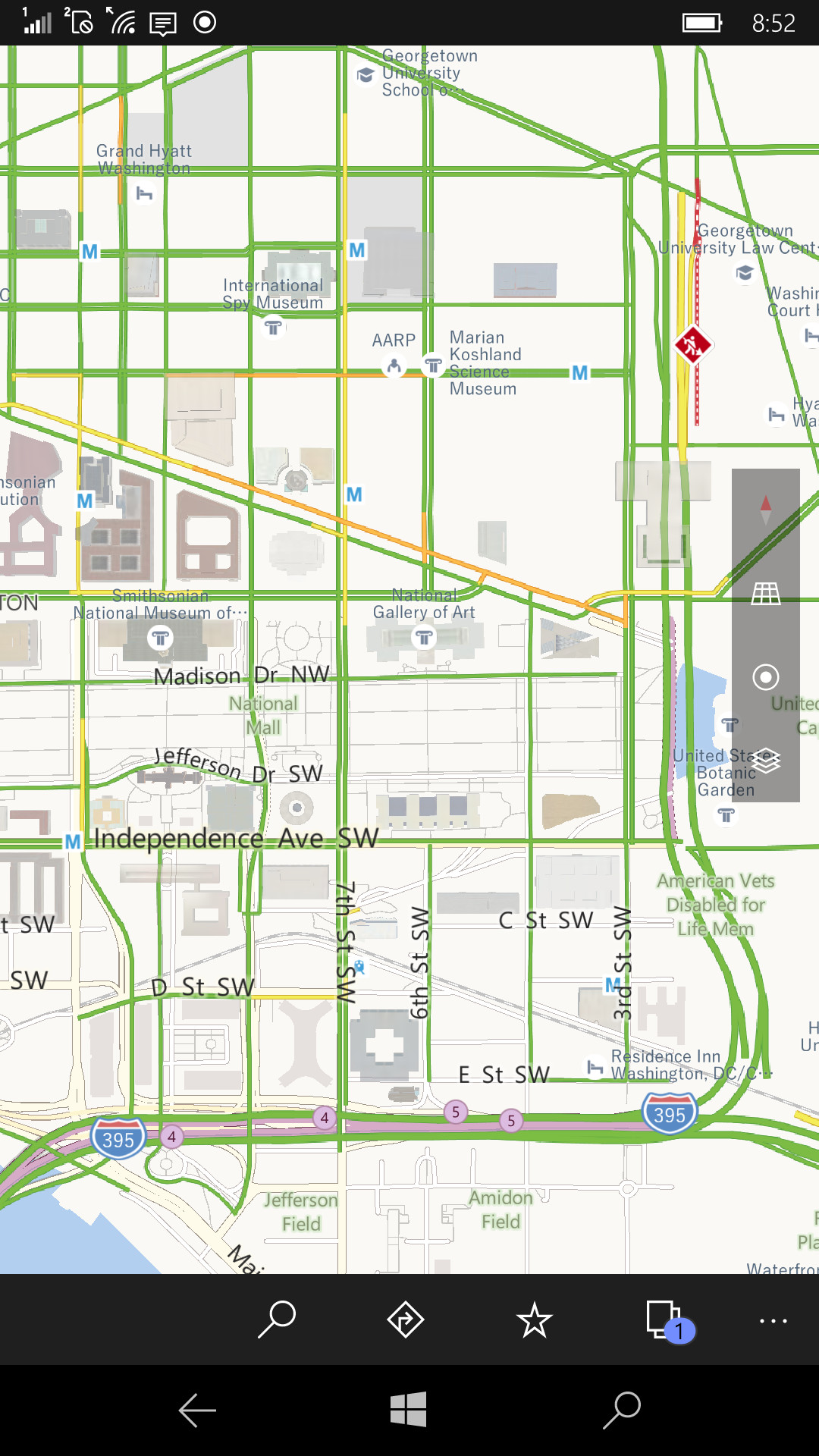Open map layers options
The height and width of the screenshot is (1456, 819).
click(765, 759)
